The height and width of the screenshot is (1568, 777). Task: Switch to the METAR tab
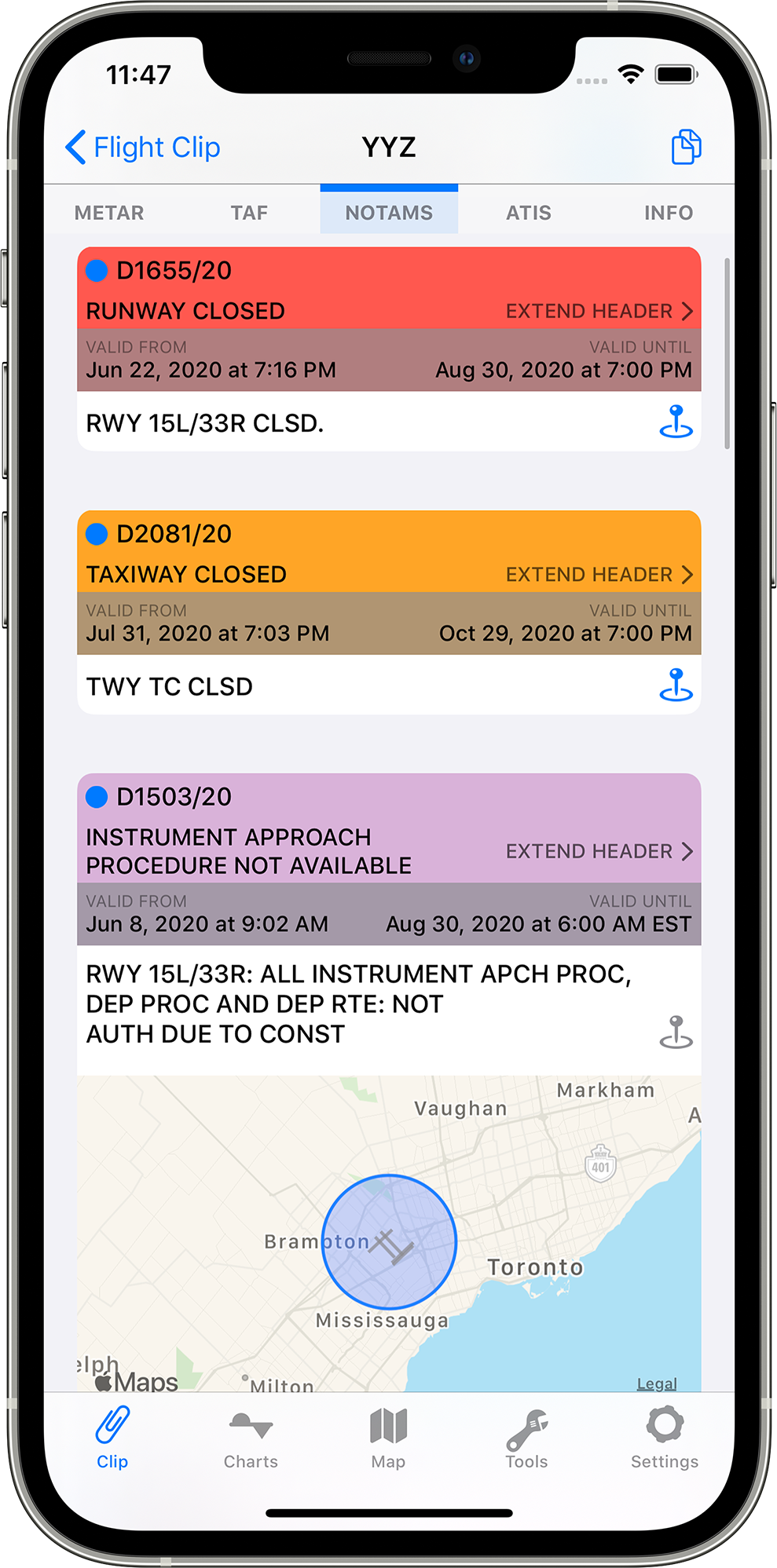click(109, 213)
